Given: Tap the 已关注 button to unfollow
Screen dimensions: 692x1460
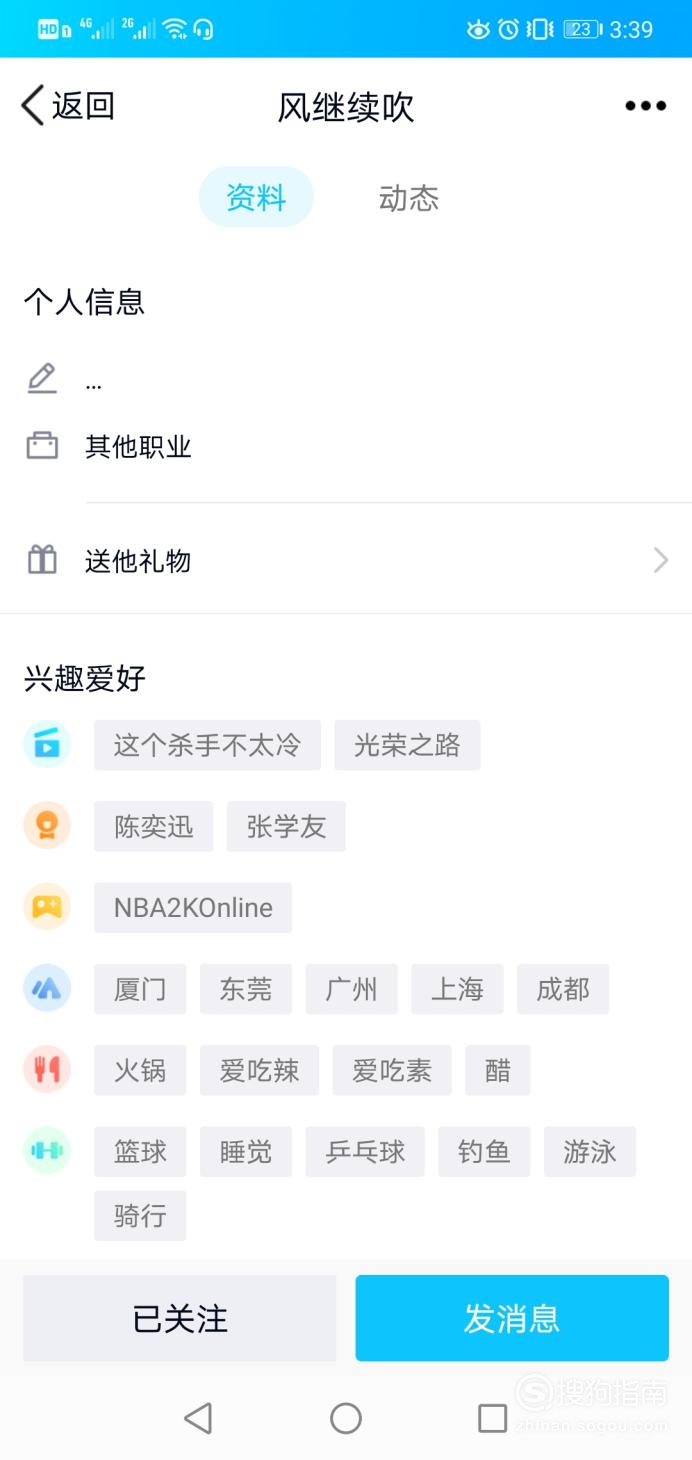Looking at the screenshot, I should pos(180,1318).
